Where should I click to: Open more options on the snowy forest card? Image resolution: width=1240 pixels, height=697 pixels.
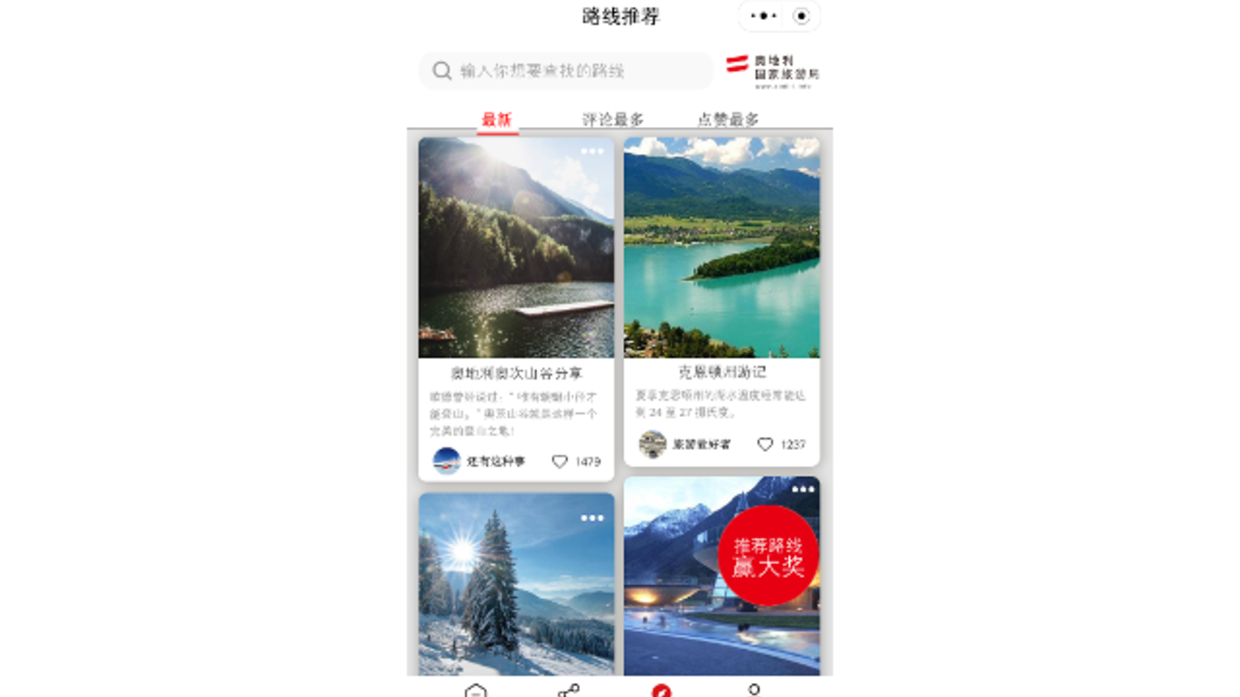pyautogui.click(x=592, y=518)
